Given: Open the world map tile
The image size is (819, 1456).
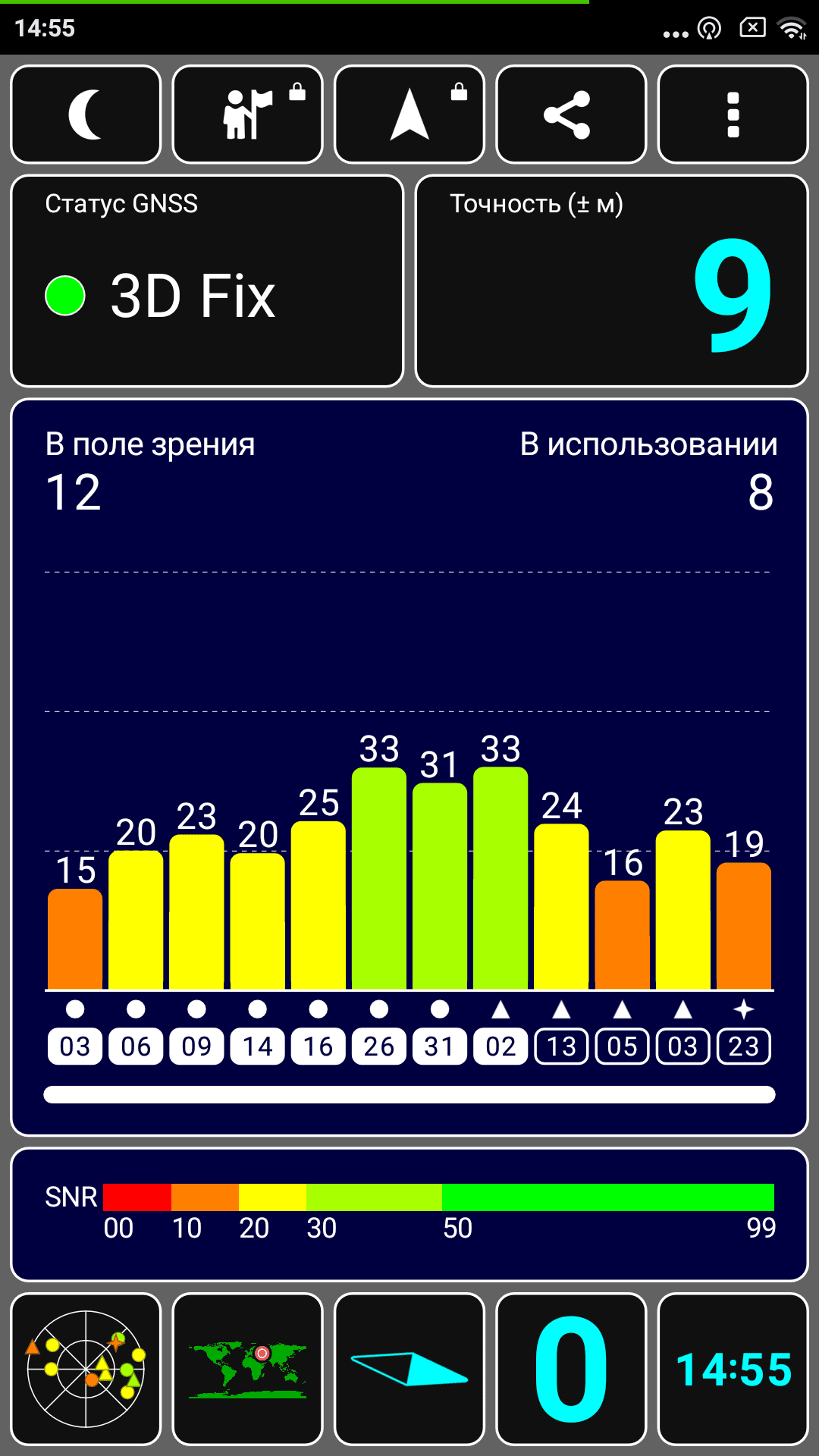Looking at the screenshot, I should coord(247,1369).
